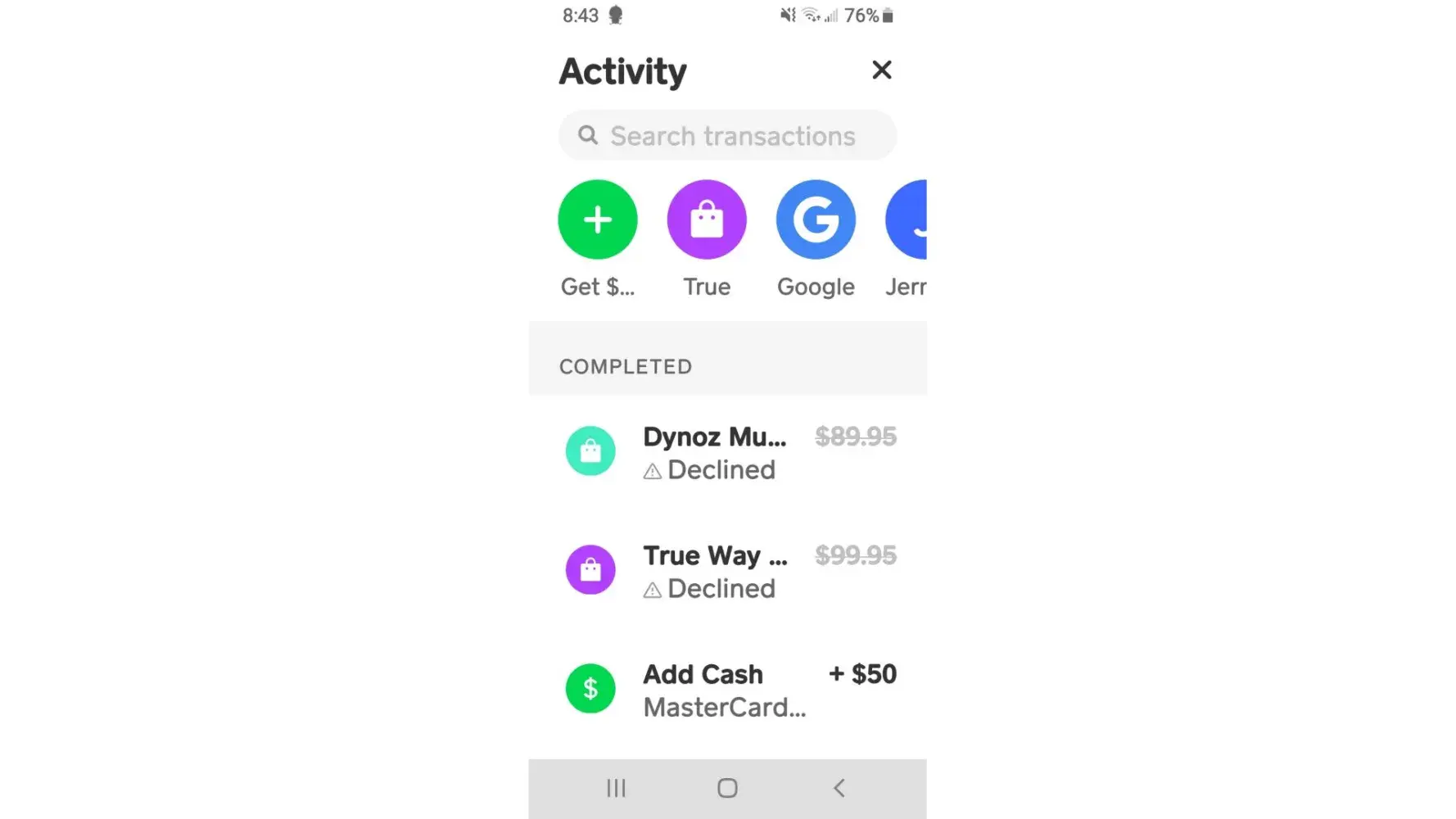The image size is (1456, 819).
Task: Choose the Jerr contact shortcut
Action: (907, 220)
